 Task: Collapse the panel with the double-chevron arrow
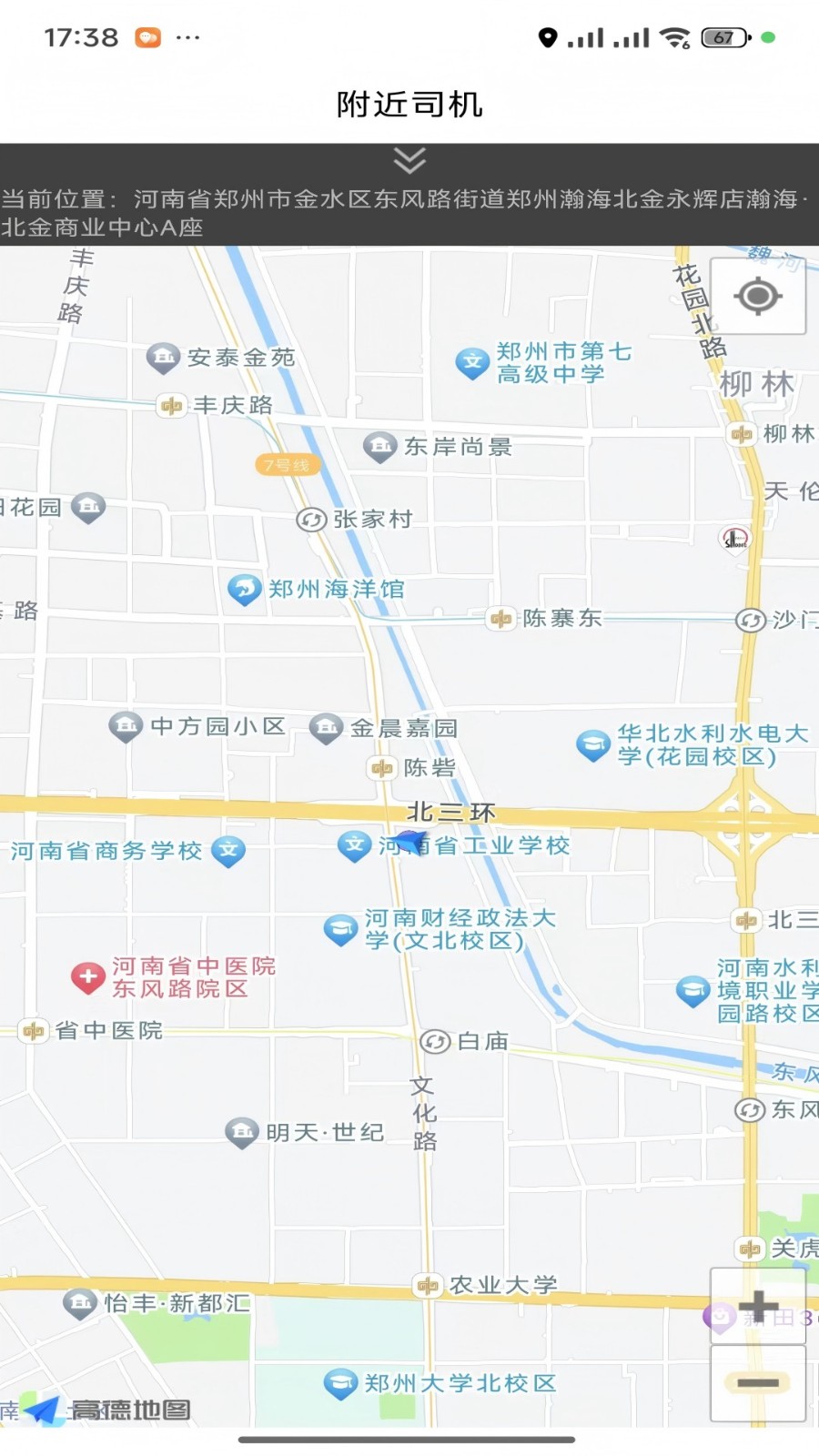411,160
